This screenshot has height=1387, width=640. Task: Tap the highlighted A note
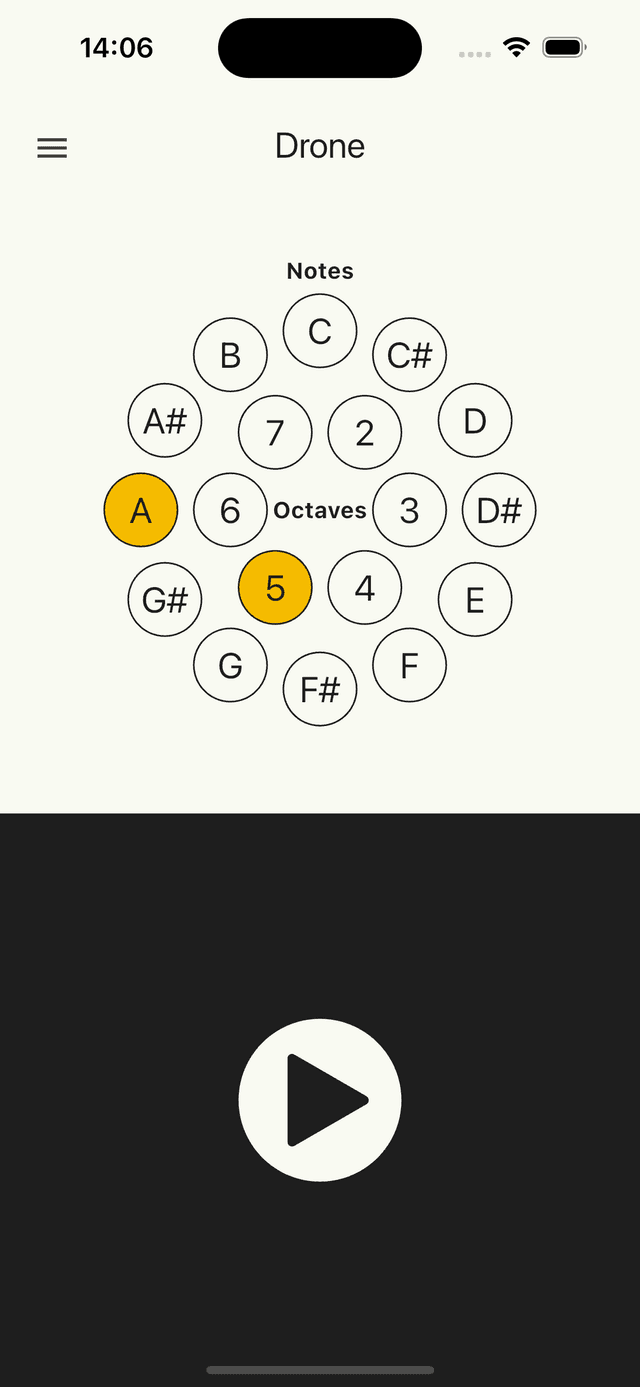[x=141, y=511]
